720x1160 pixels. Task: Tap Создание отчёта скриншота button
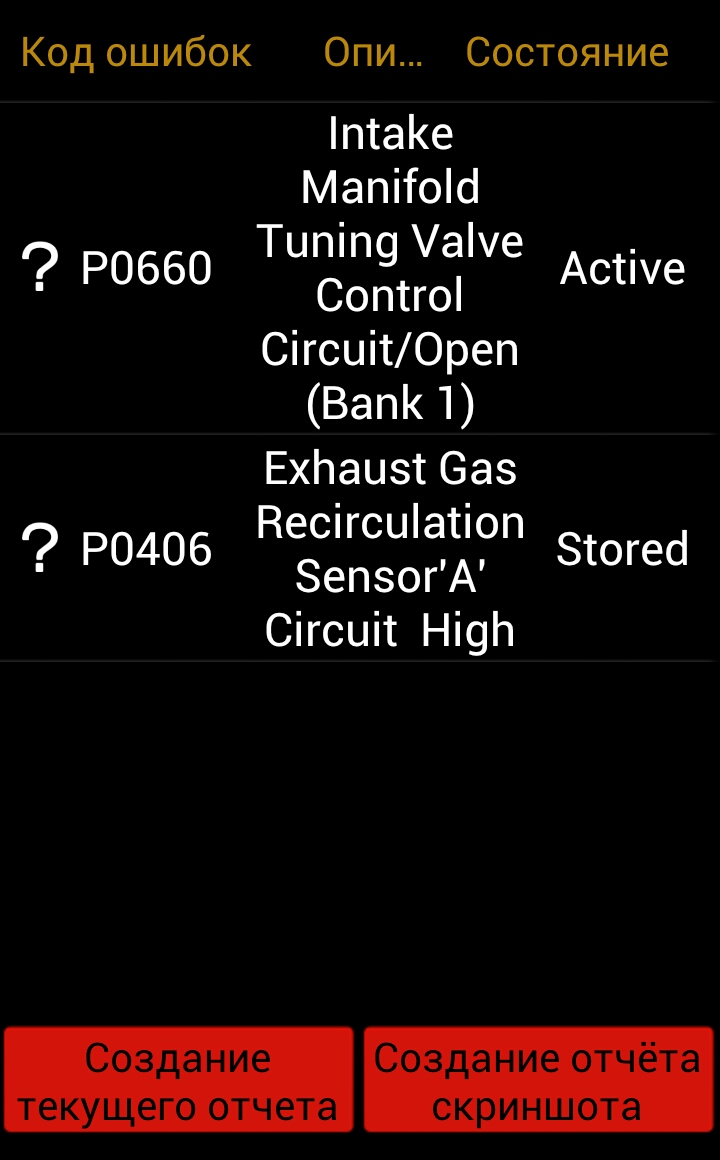coord(538,1079)
